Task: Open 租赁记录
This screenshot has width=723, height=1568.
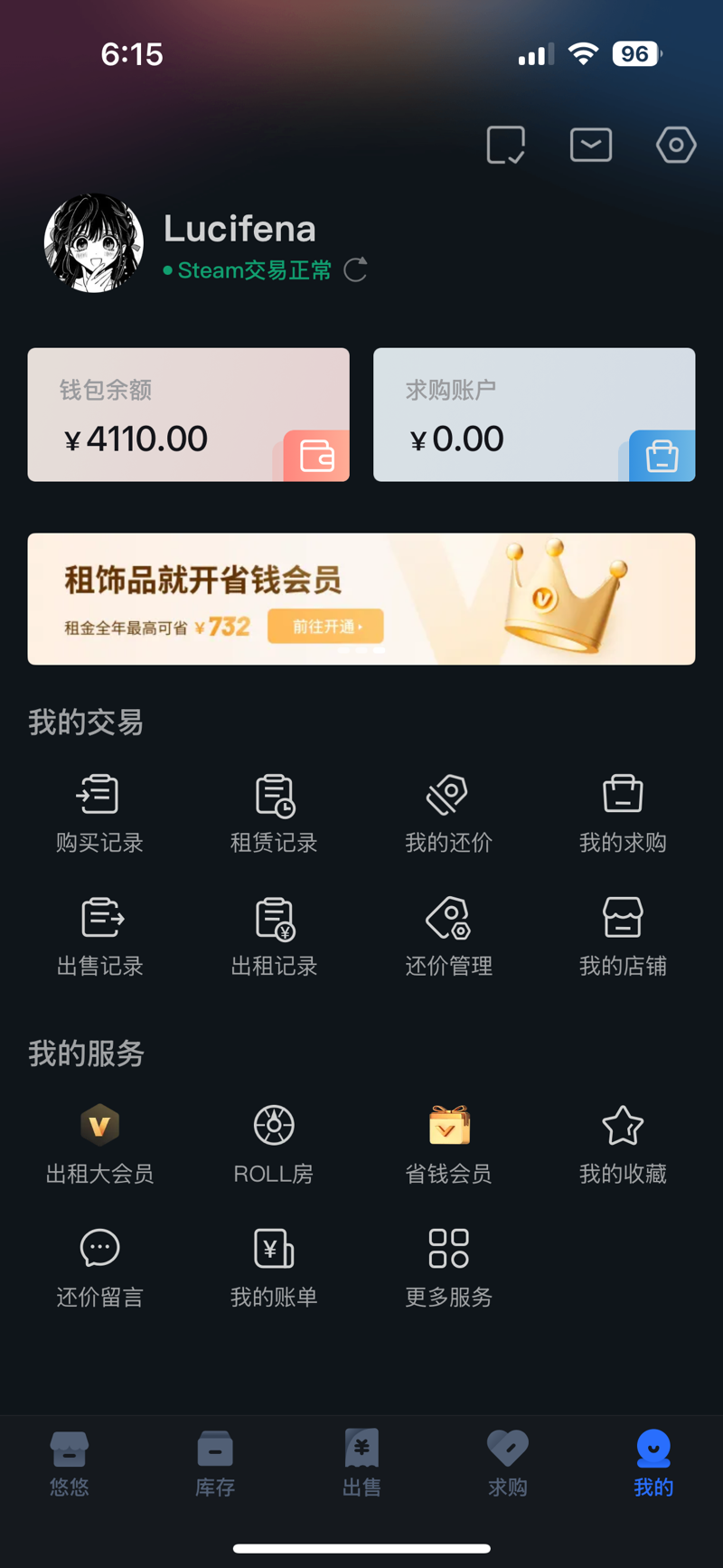Action: [x=274, y=814]
